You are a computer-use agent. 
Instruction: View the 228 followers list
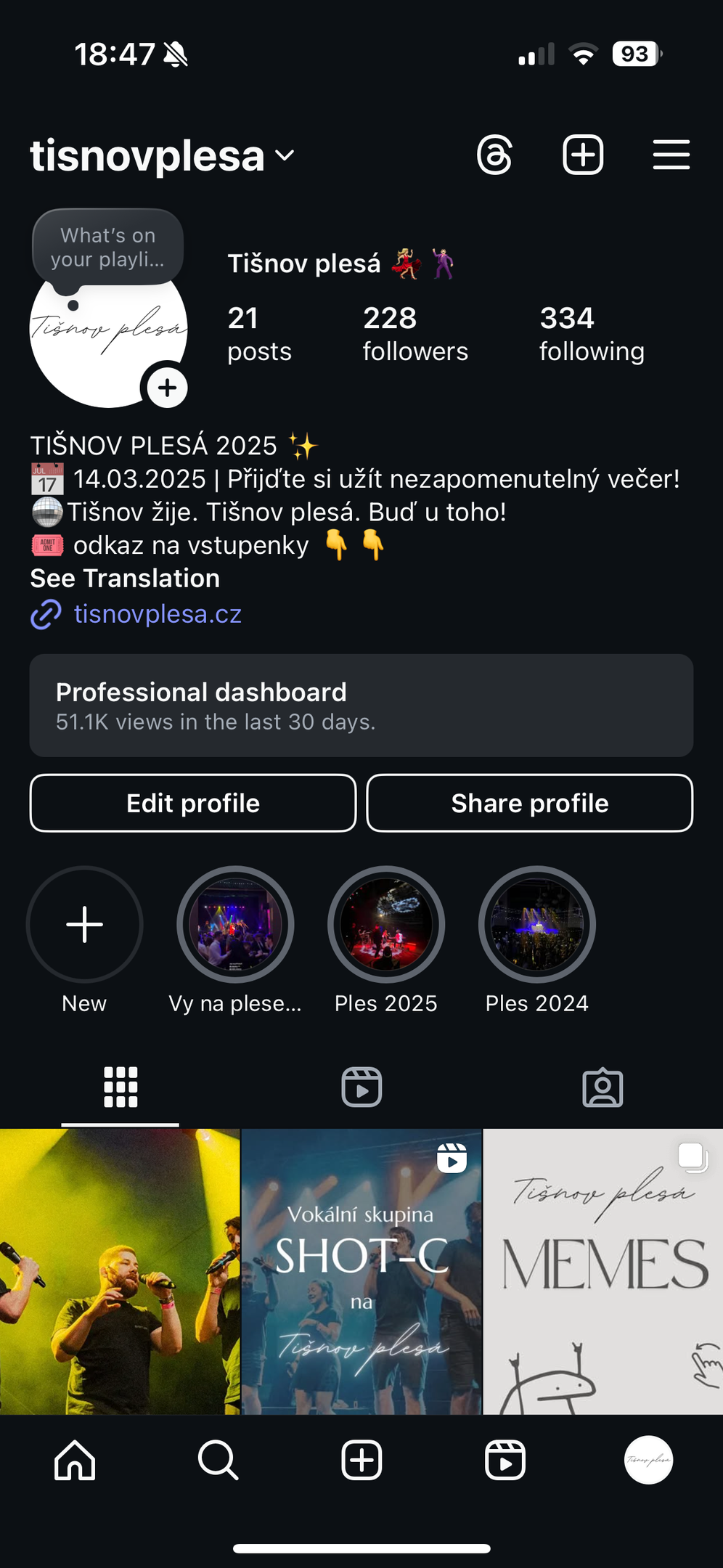coord(415,334)
